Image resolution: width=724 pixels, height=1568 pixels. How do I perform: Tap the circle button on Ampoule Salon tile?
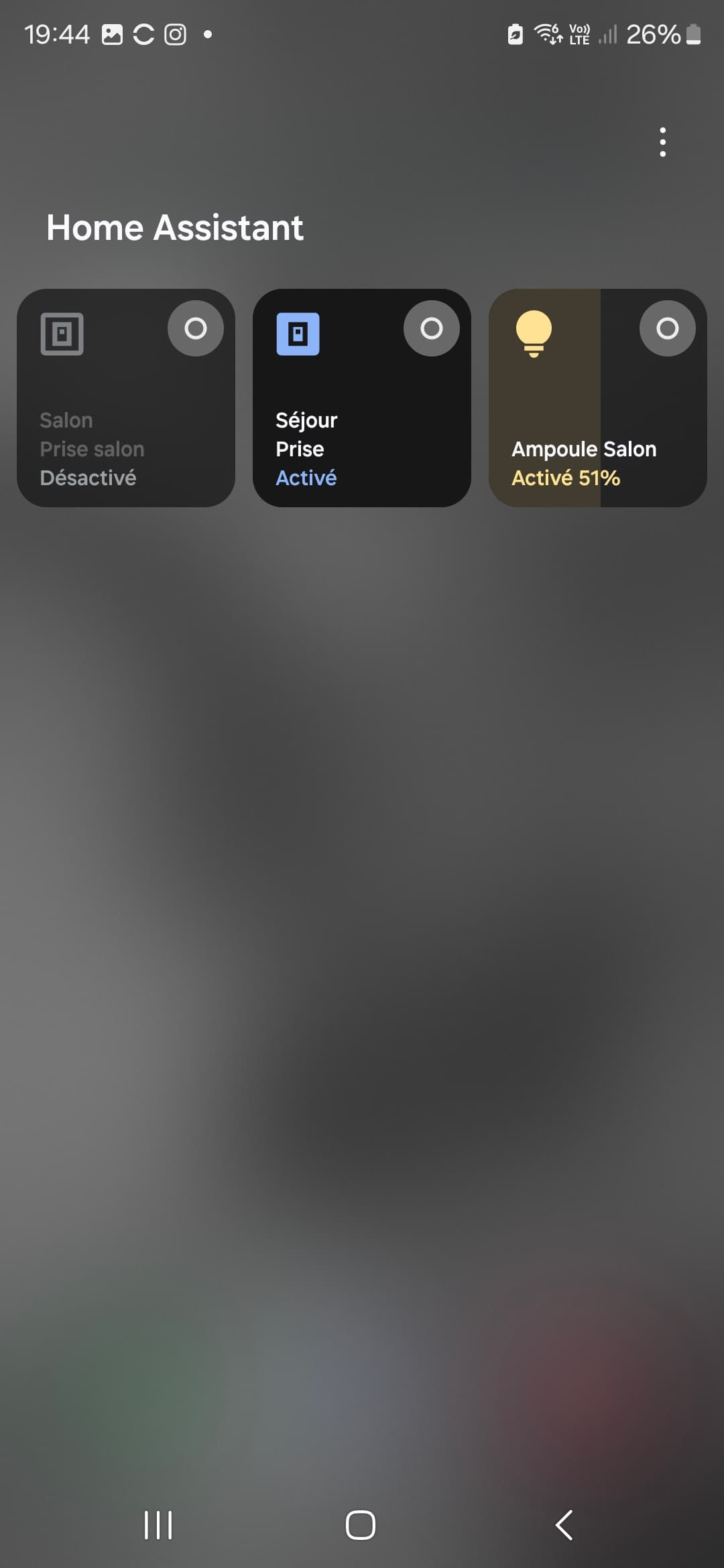pos(668,328)
